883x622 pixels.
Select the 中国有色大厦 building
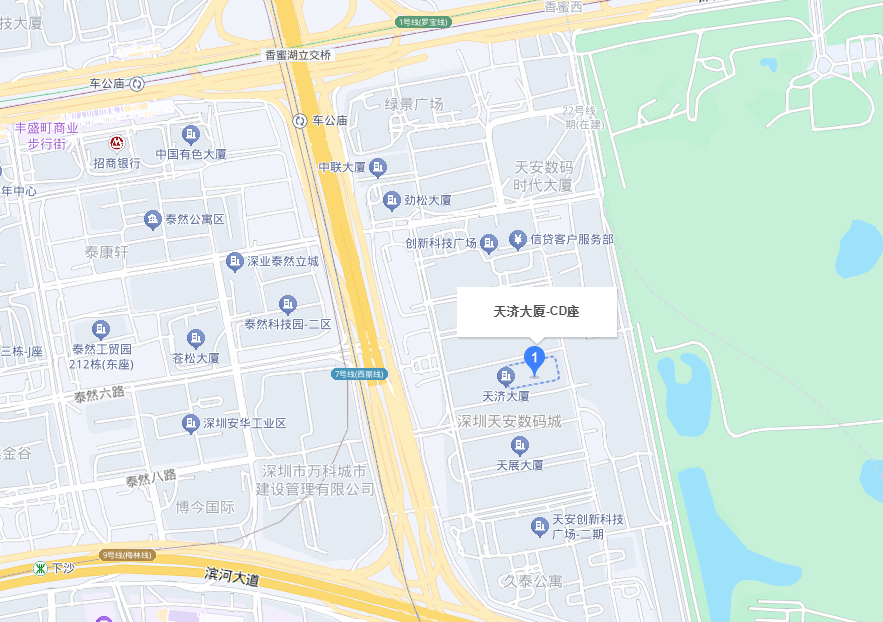[x=191, y=134]
